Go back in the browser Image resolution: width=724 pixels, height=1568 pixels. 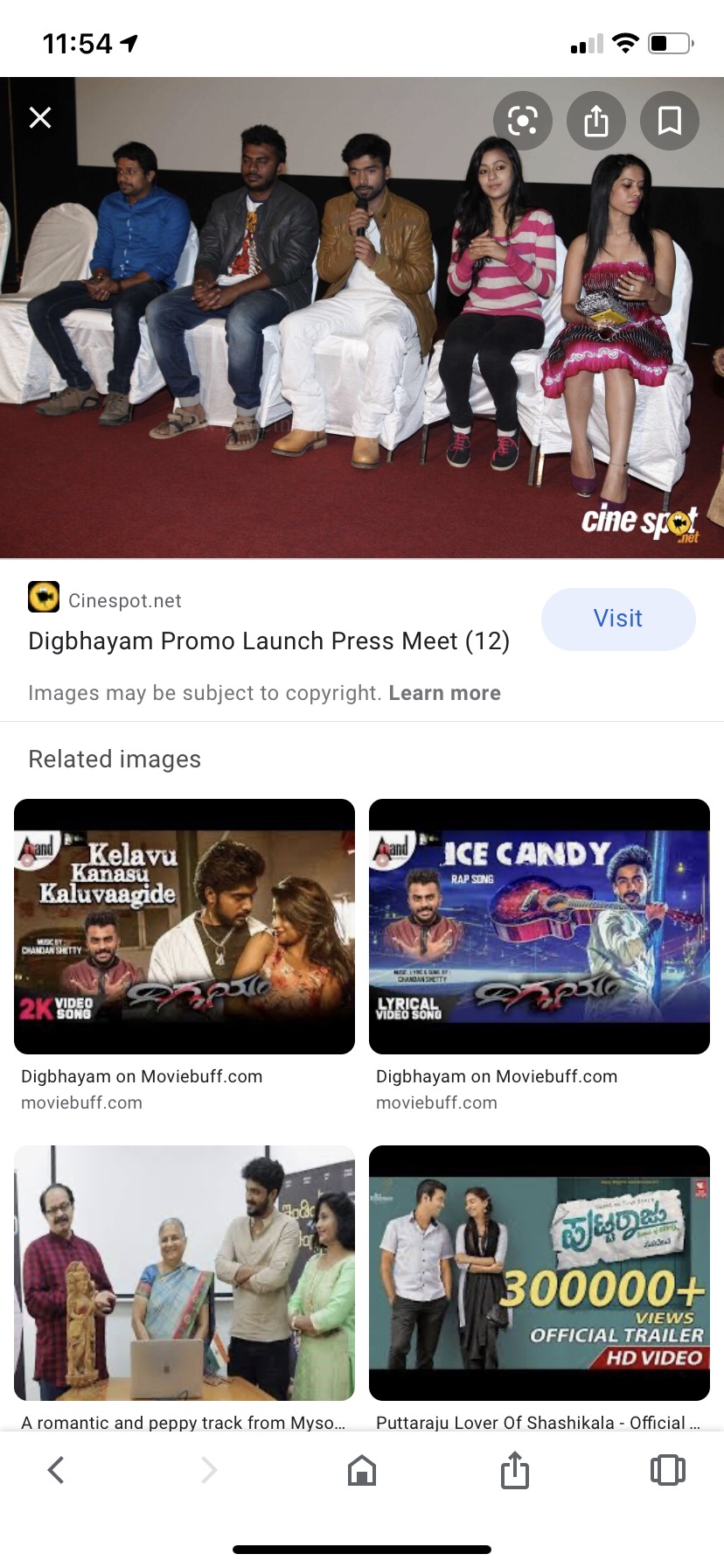pos(56,1470)
